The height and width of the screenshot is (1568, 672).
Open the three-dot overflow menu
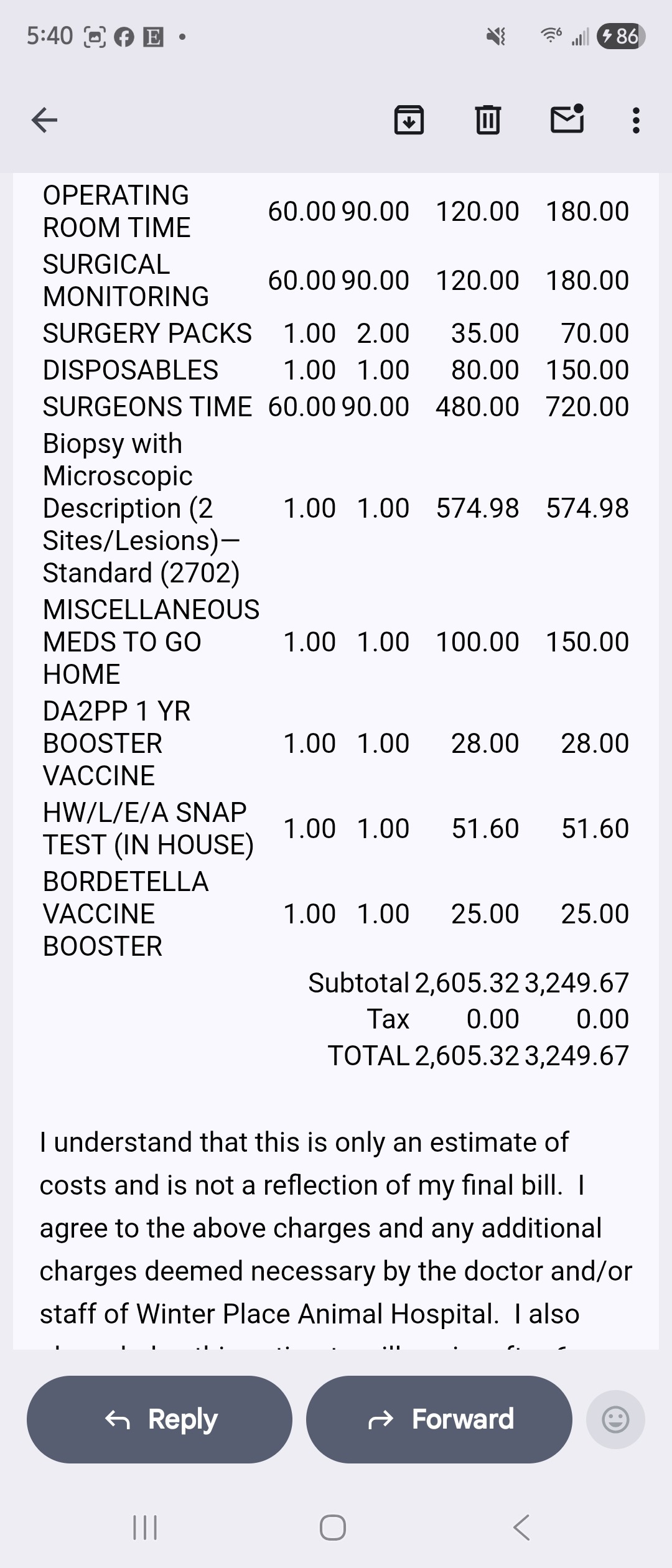pyautogui.click(x=635, y=120)
